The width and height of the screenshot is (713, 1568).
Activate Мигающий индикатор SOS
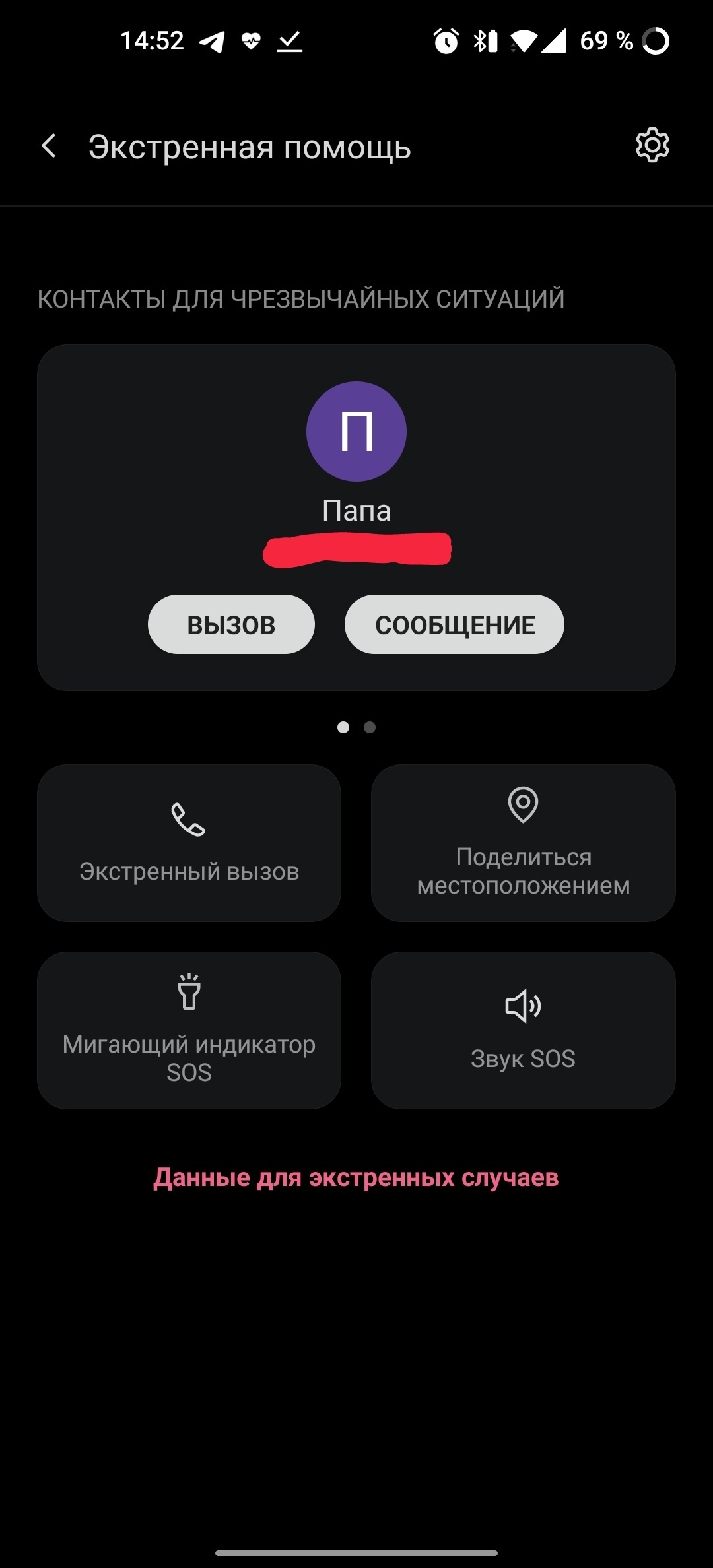[x=189, y=1029]
